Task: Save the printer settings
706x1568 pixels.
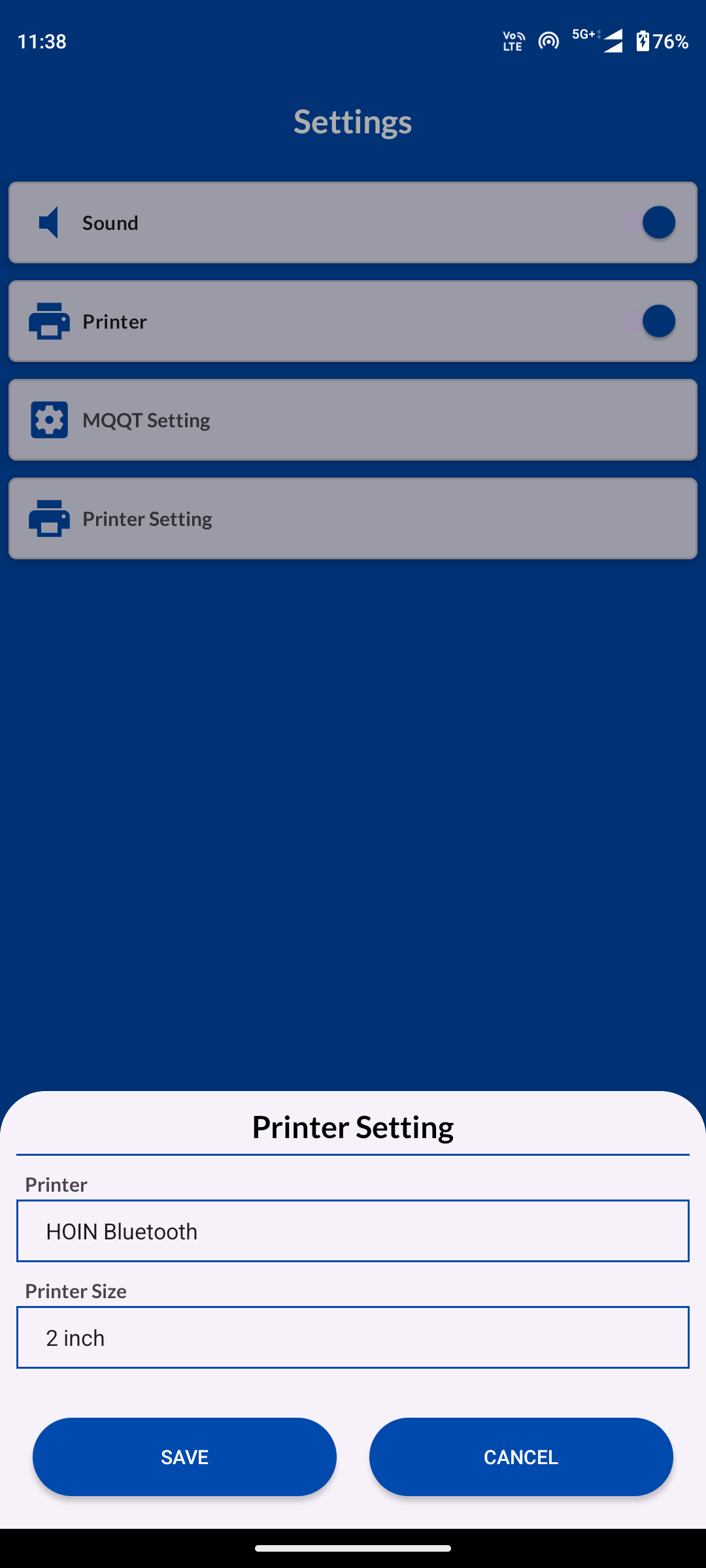Action: pyautogui.click(x=184, y=1456)
